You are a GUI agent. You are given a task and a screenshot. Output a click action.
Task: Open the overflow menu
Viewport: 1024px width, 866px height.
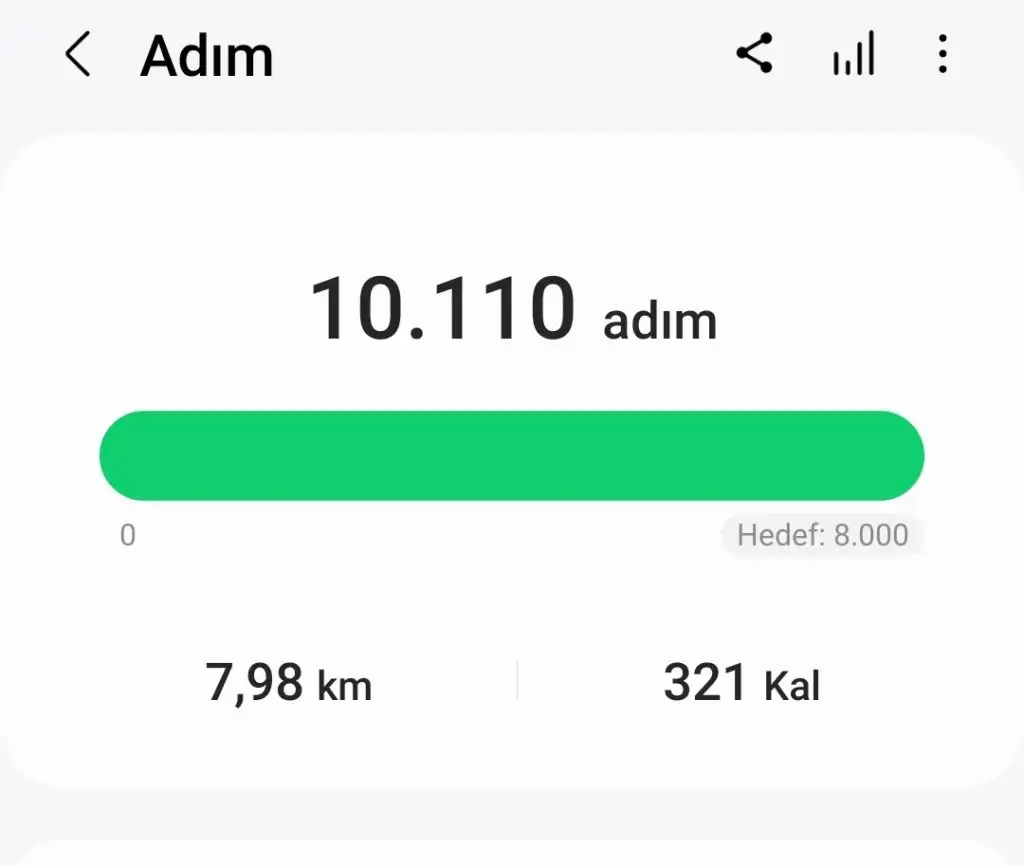point(942,54)
